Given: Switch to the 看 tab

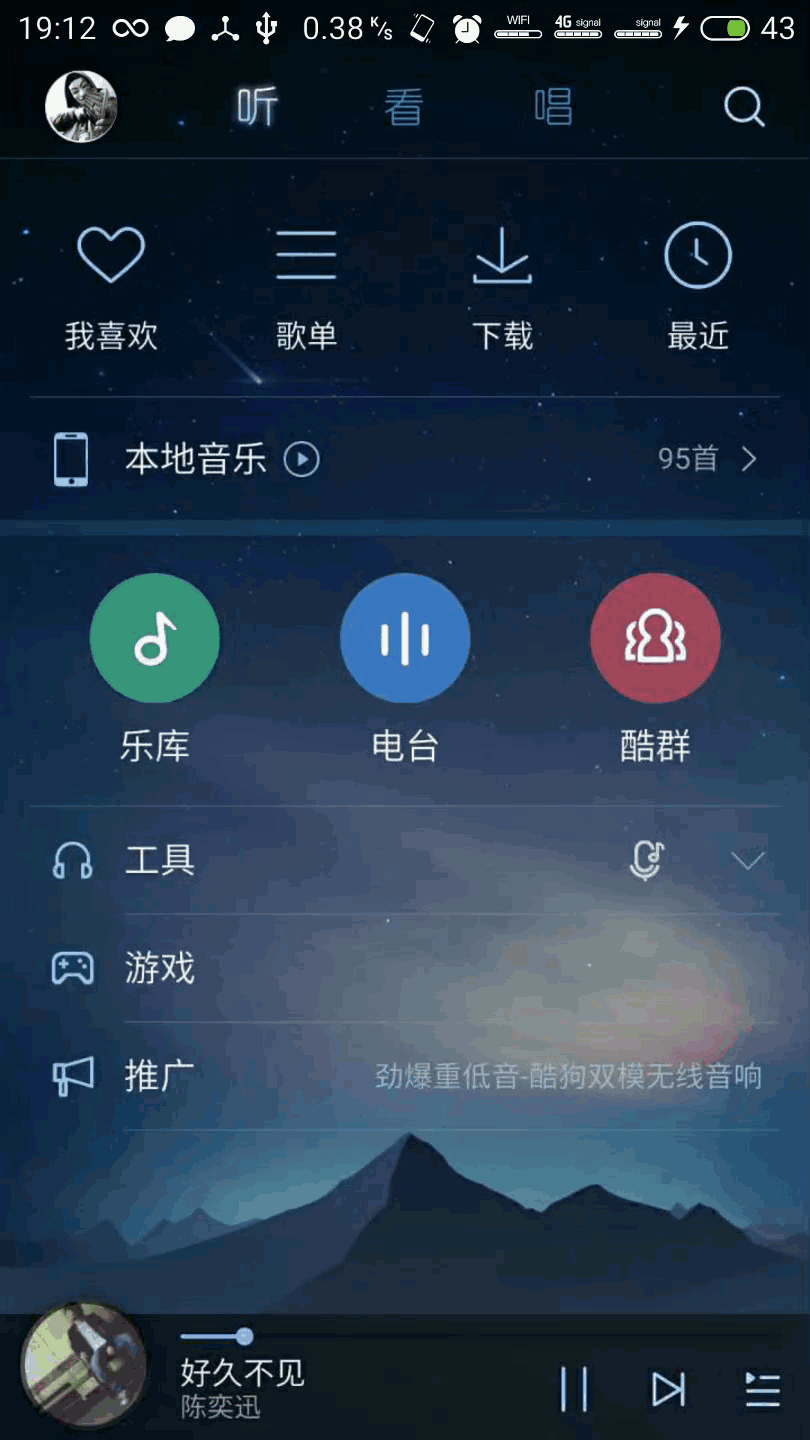Looking at the screenshot, I should click(404, 107).
